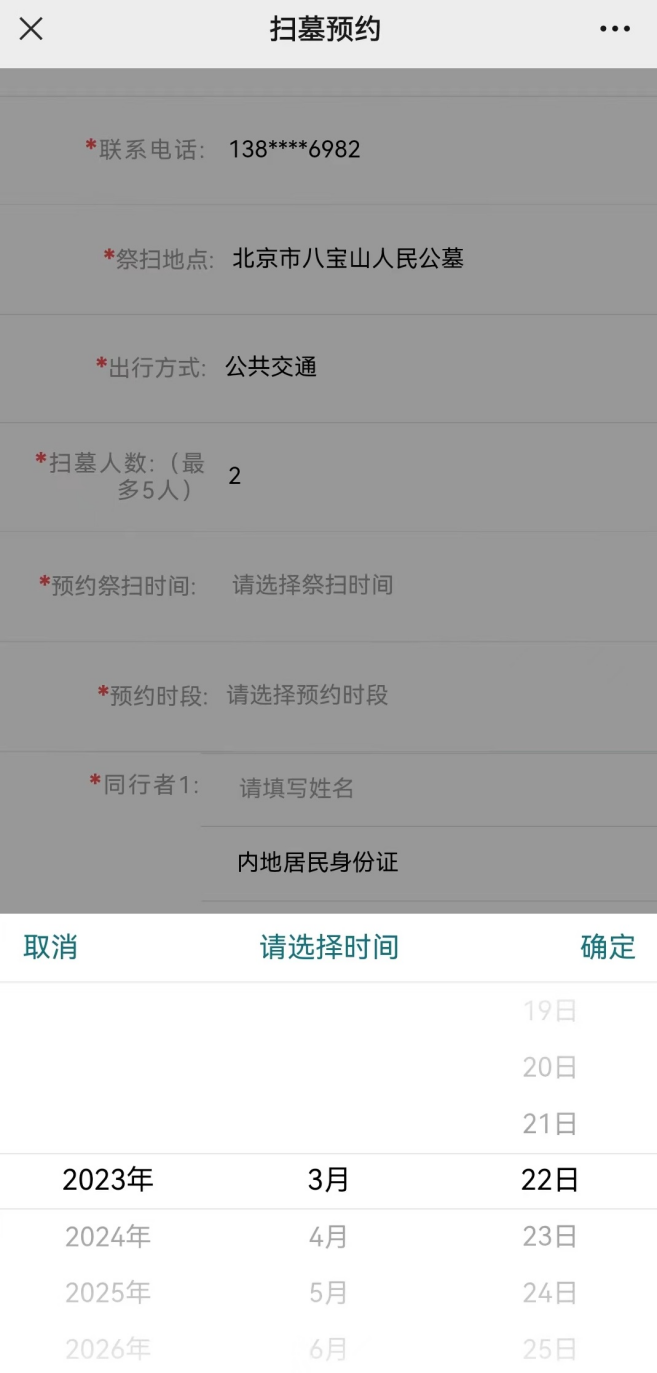The width and height of the screenshot is (657, 1373).
Task: Choose 23日 in the day column
Action: (x=550, y=1237)
